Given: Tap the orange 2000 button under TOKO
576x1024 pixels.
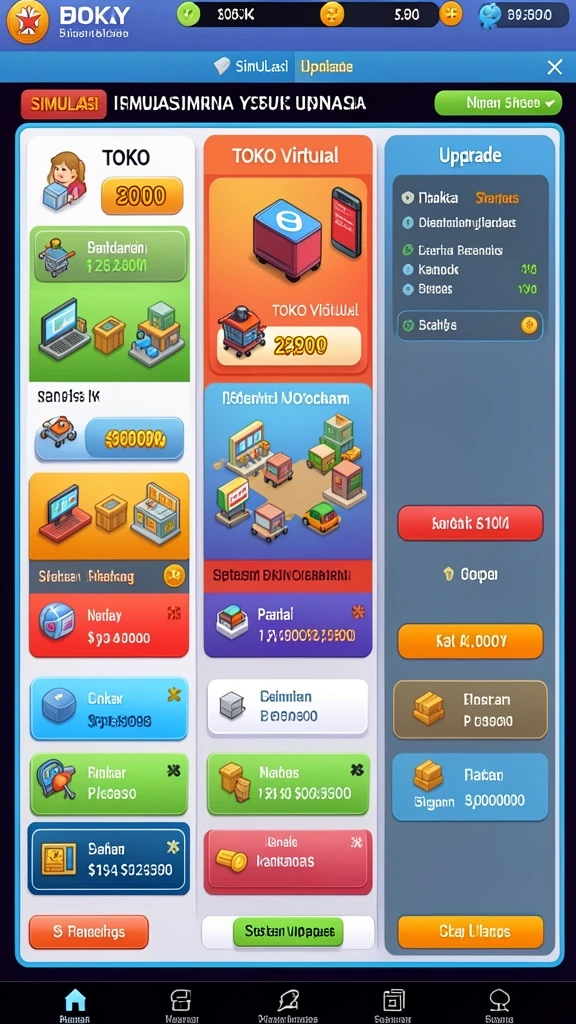Looking at the screenshot, I should 142,195.
